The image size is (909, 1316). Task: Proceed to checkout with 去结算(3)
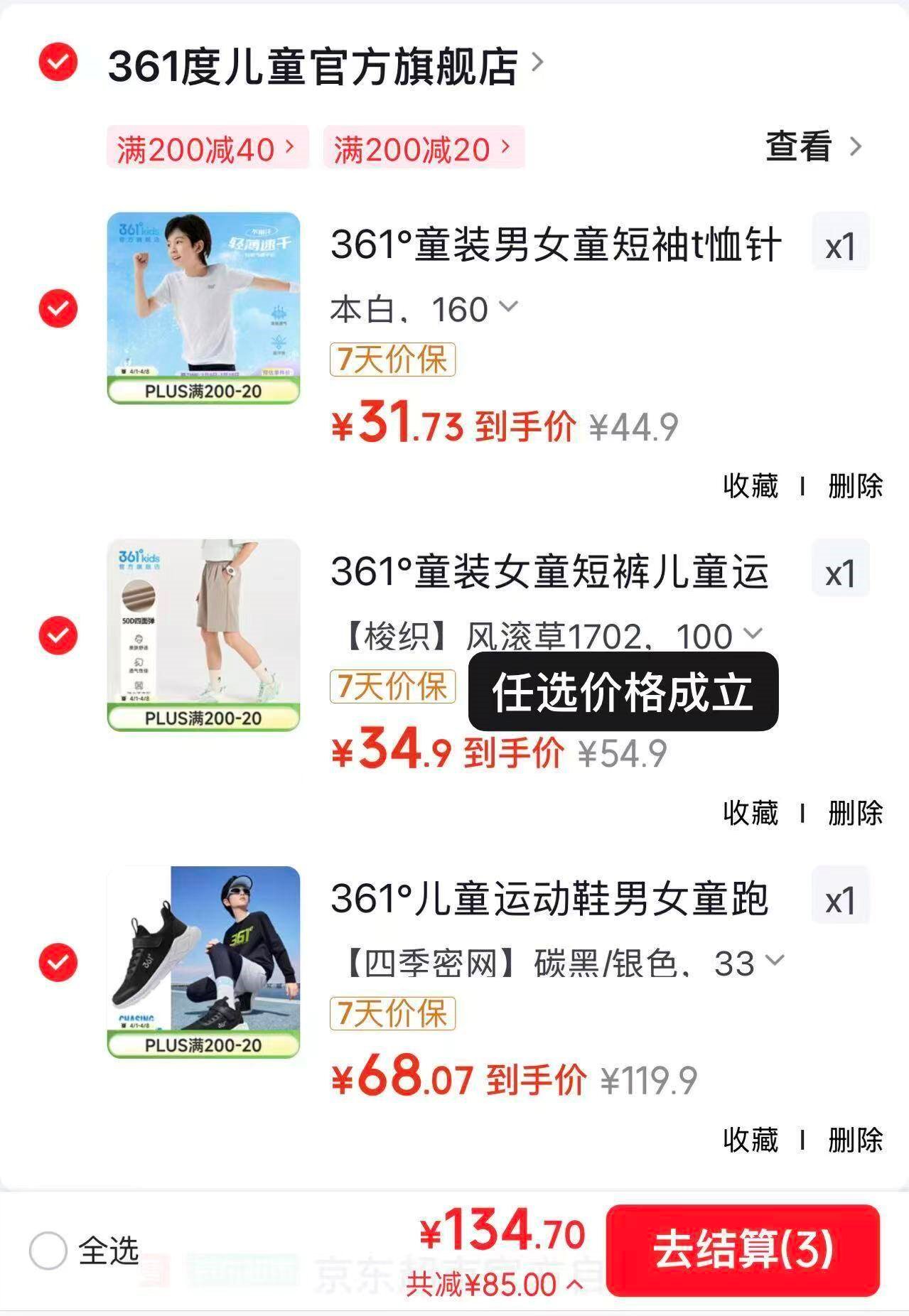click(743, 1250)
